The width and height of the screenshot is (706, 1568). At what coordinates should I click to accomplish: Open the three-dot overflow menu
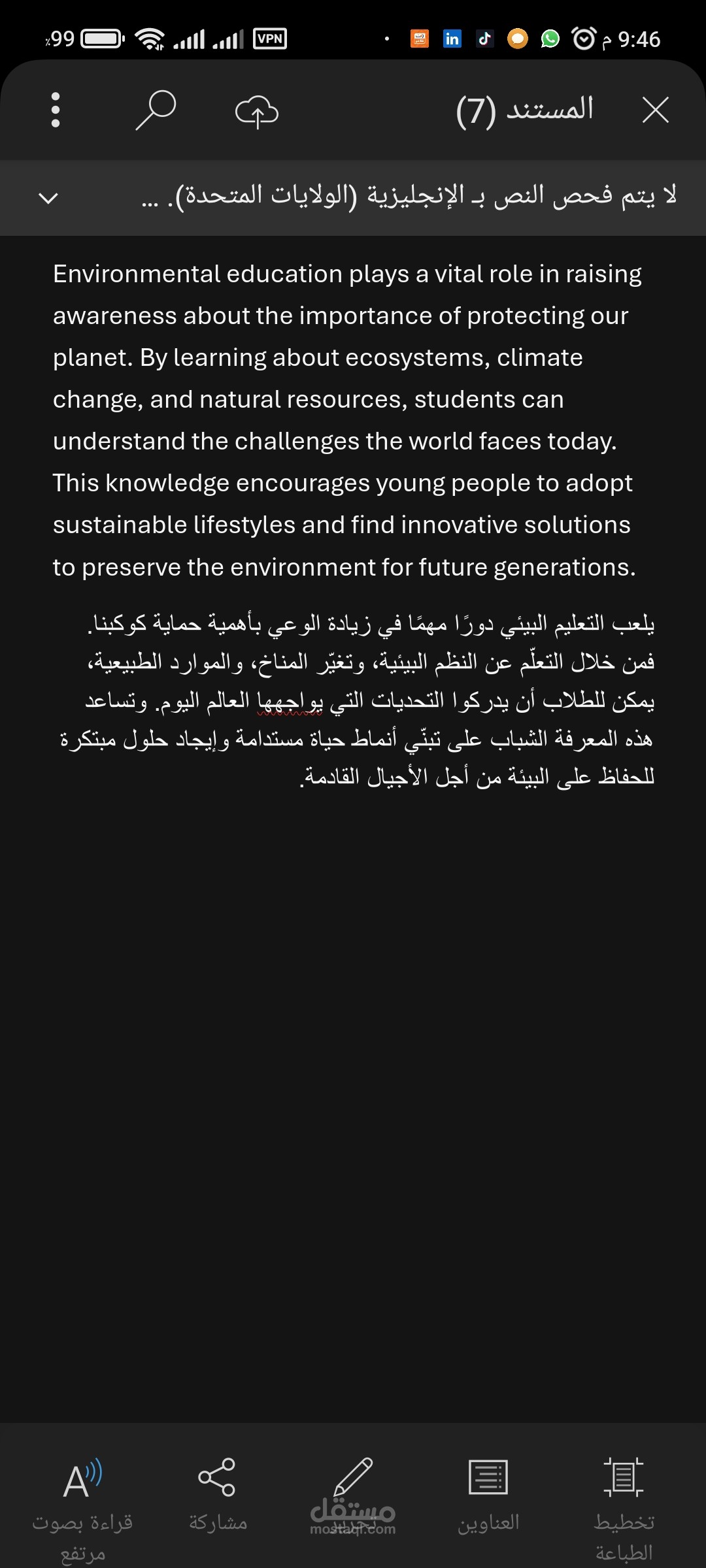point(56,110)
